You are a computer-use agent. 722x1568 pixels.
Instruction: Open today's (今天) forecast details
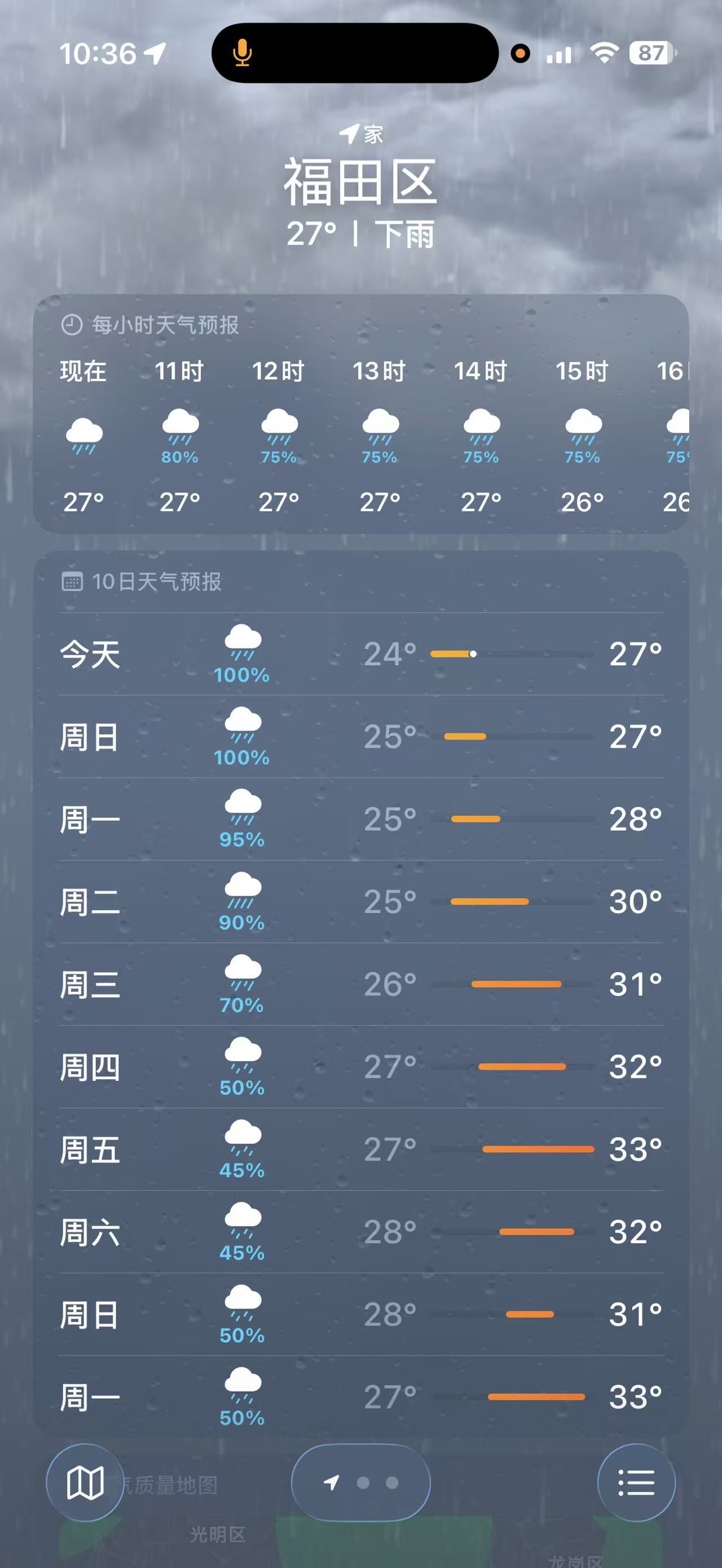[361, 655]
